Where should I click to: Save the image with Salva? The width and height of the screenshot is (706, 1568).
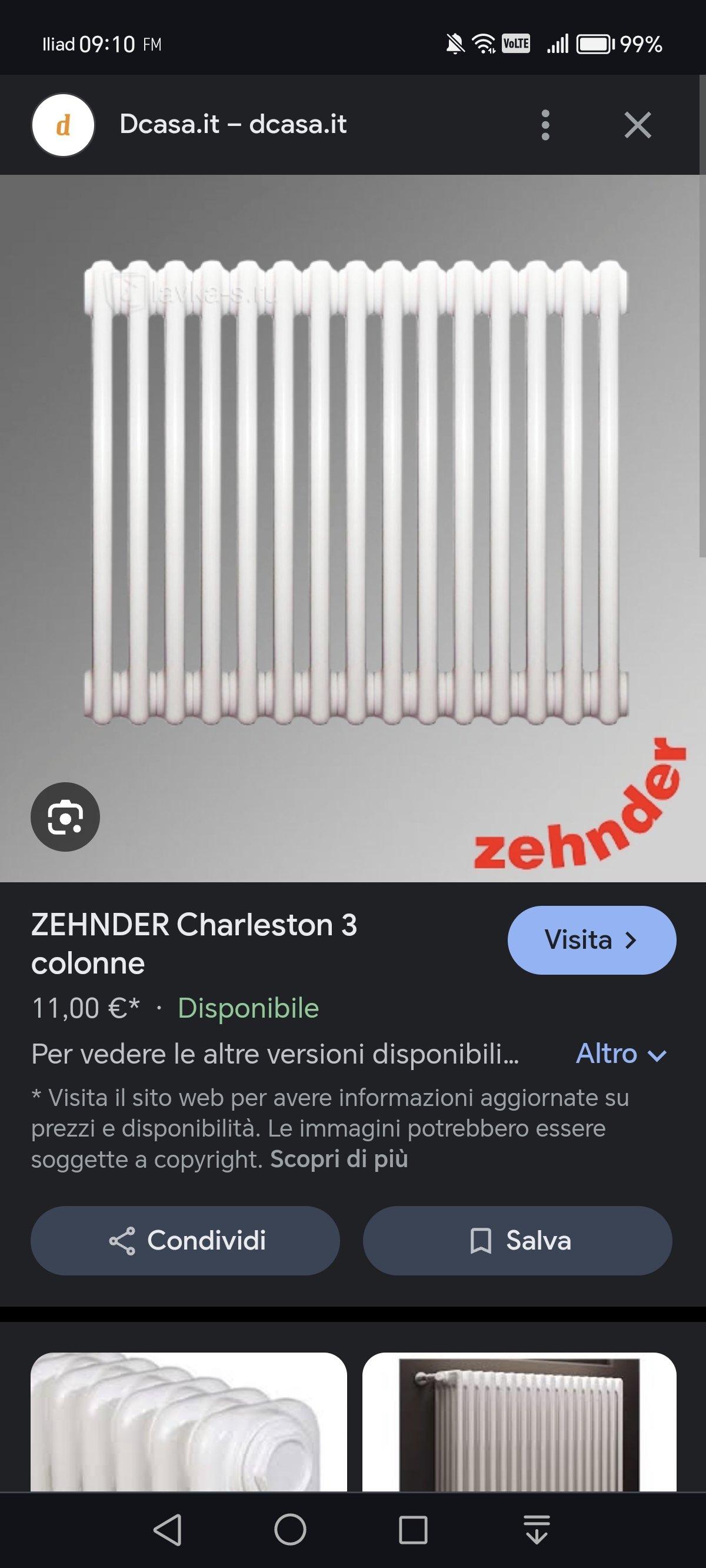tap(517, 1241)
